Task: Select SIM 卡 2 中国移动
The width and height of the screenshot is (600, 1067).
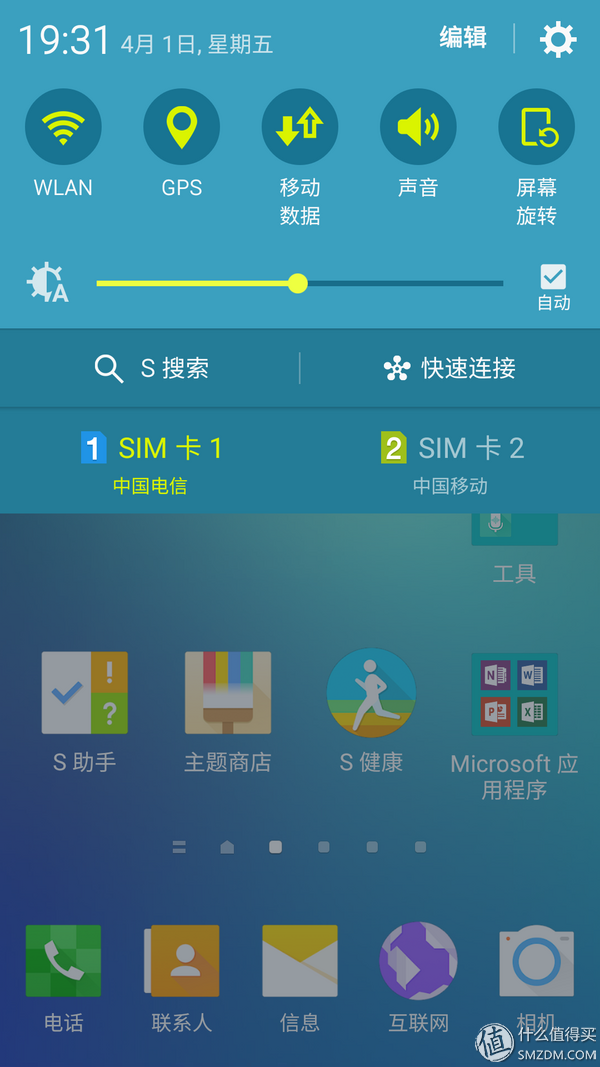Action: 451,461
